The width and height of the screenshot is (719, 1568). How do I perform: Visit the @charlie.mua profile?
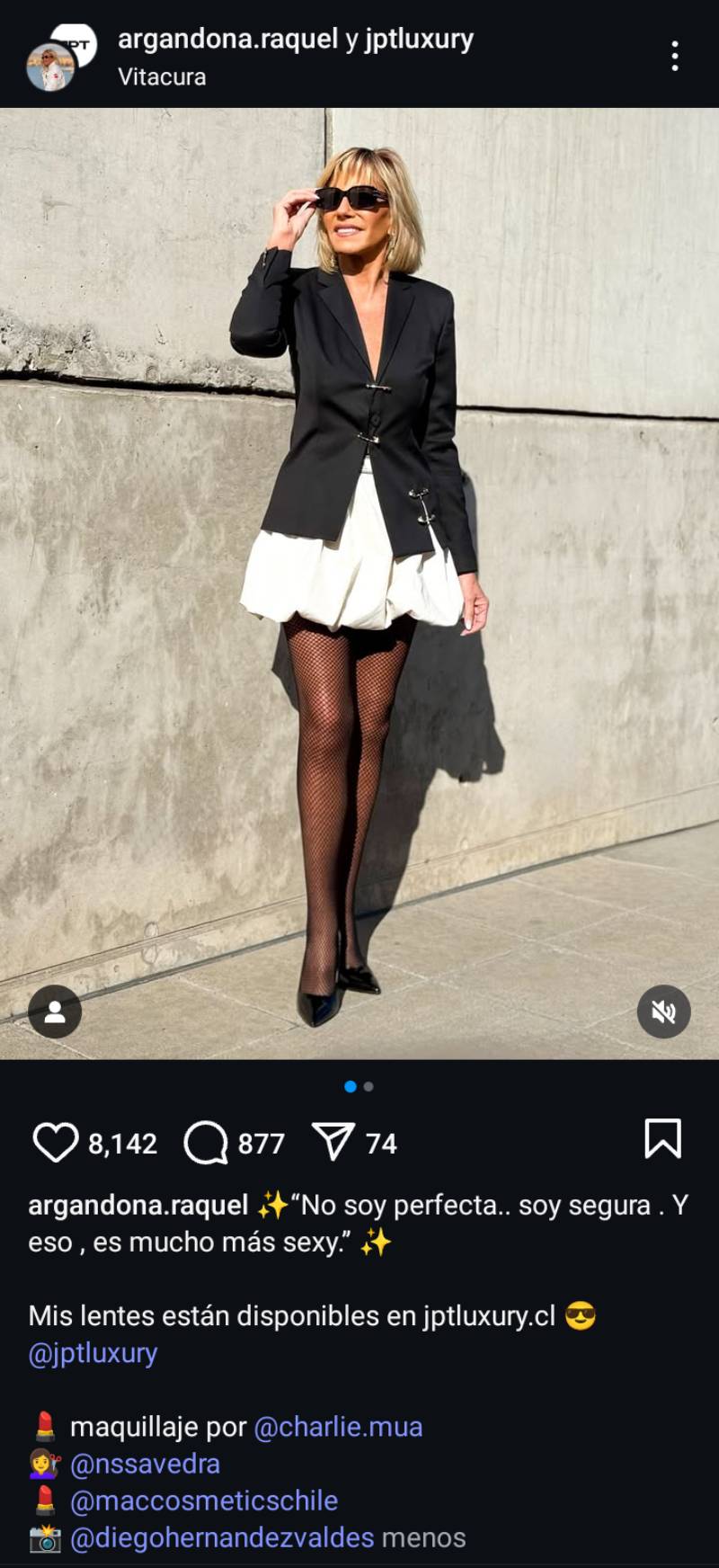point(338,1427)
